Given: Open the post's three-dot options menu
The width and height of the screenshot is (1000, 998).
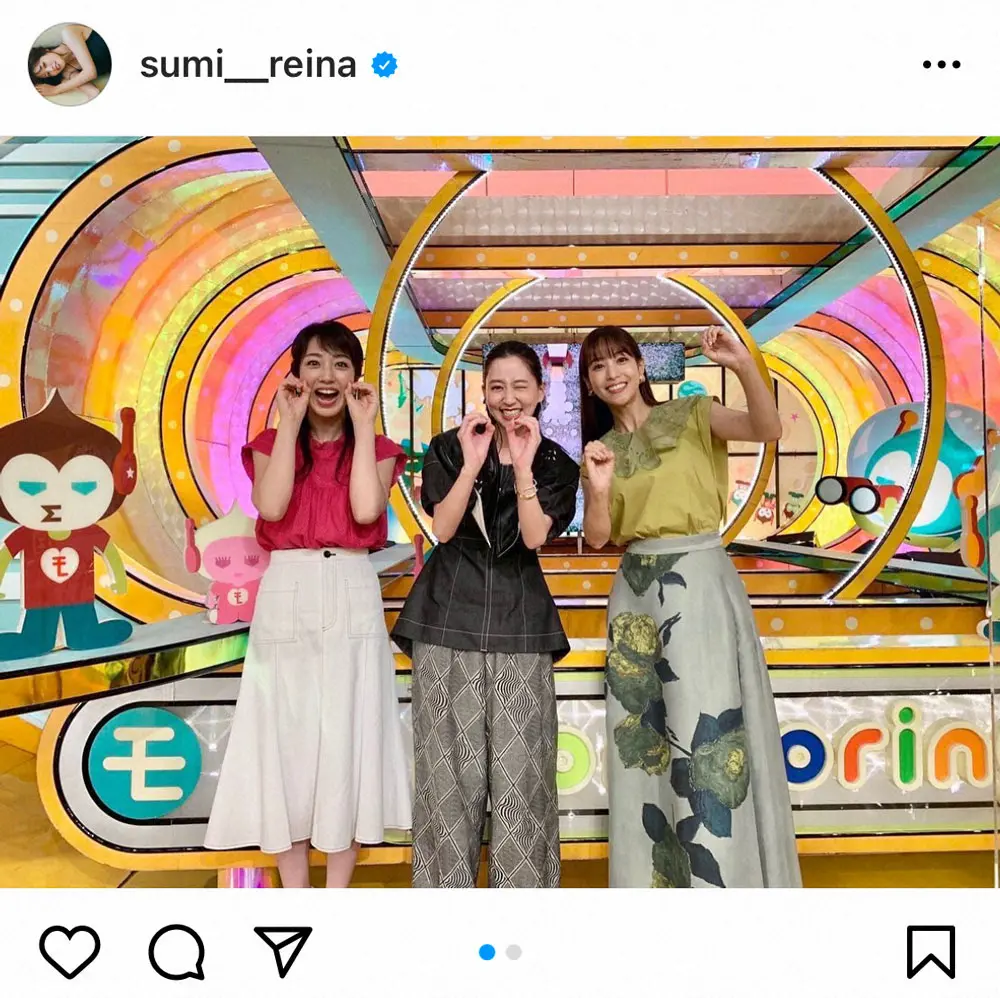Looking at the screenshot, I should 940,65.
